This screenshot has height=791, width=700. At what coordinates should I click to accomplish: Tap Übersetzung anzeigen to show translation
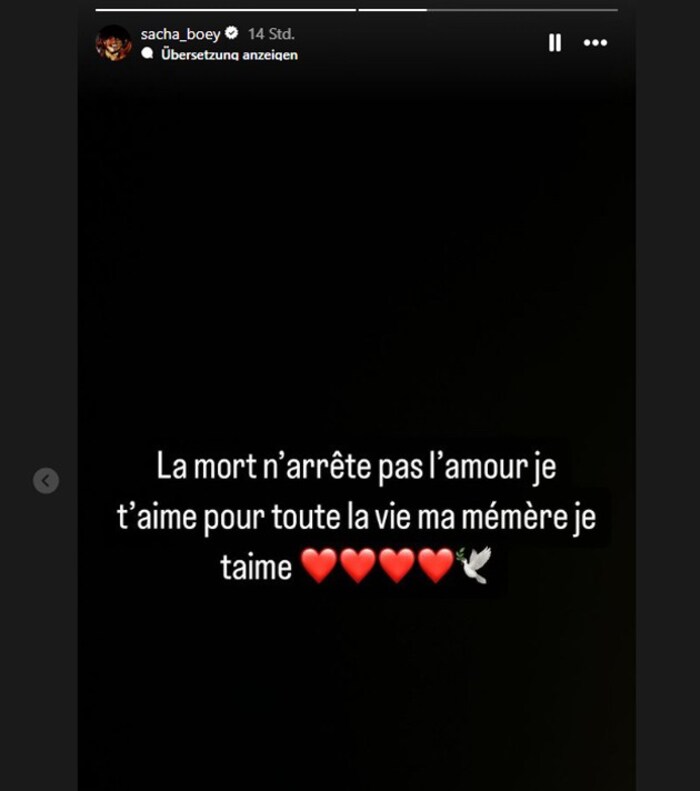click(228, 55)
